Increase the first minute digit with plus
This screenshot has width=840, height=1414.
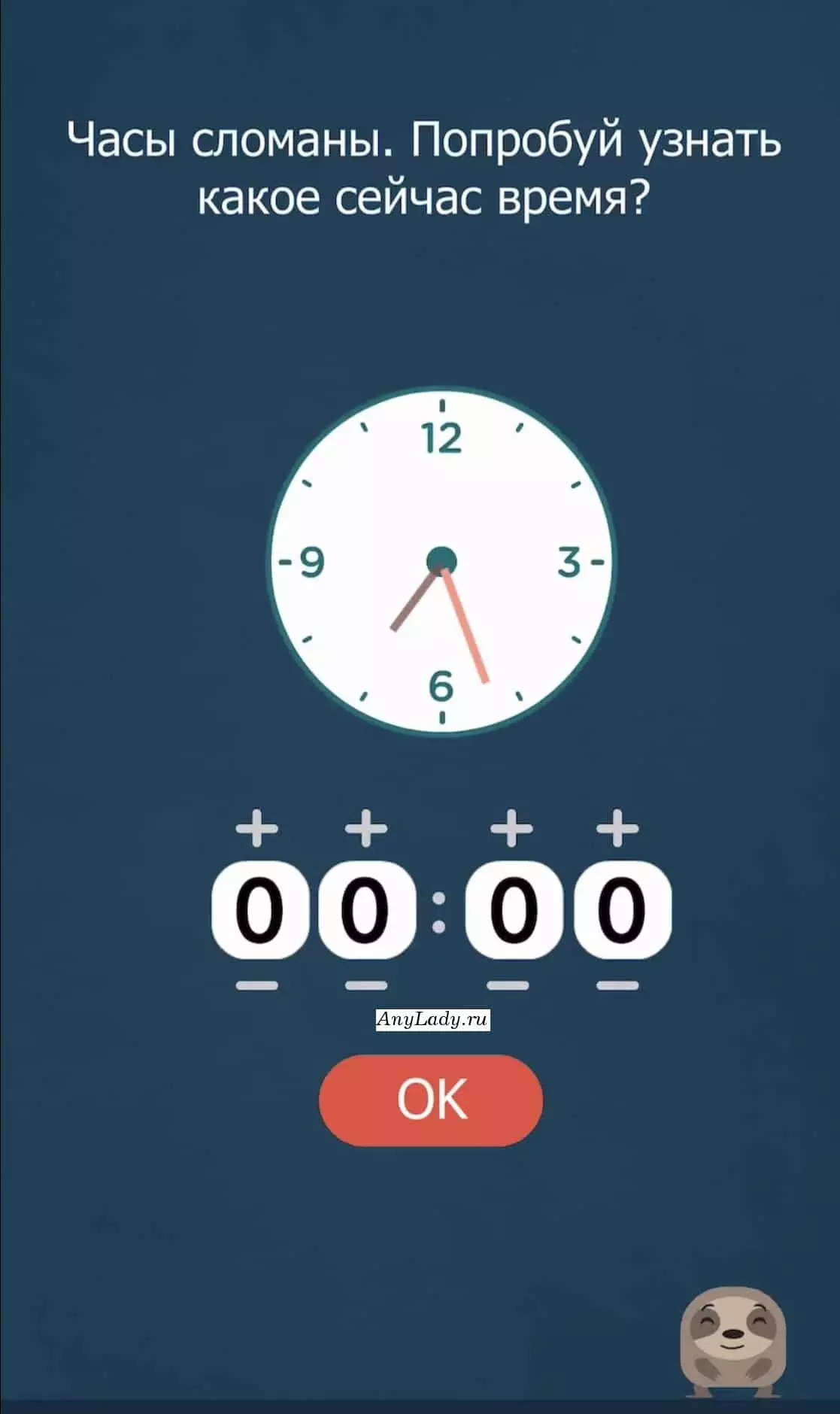pos(511,829)
